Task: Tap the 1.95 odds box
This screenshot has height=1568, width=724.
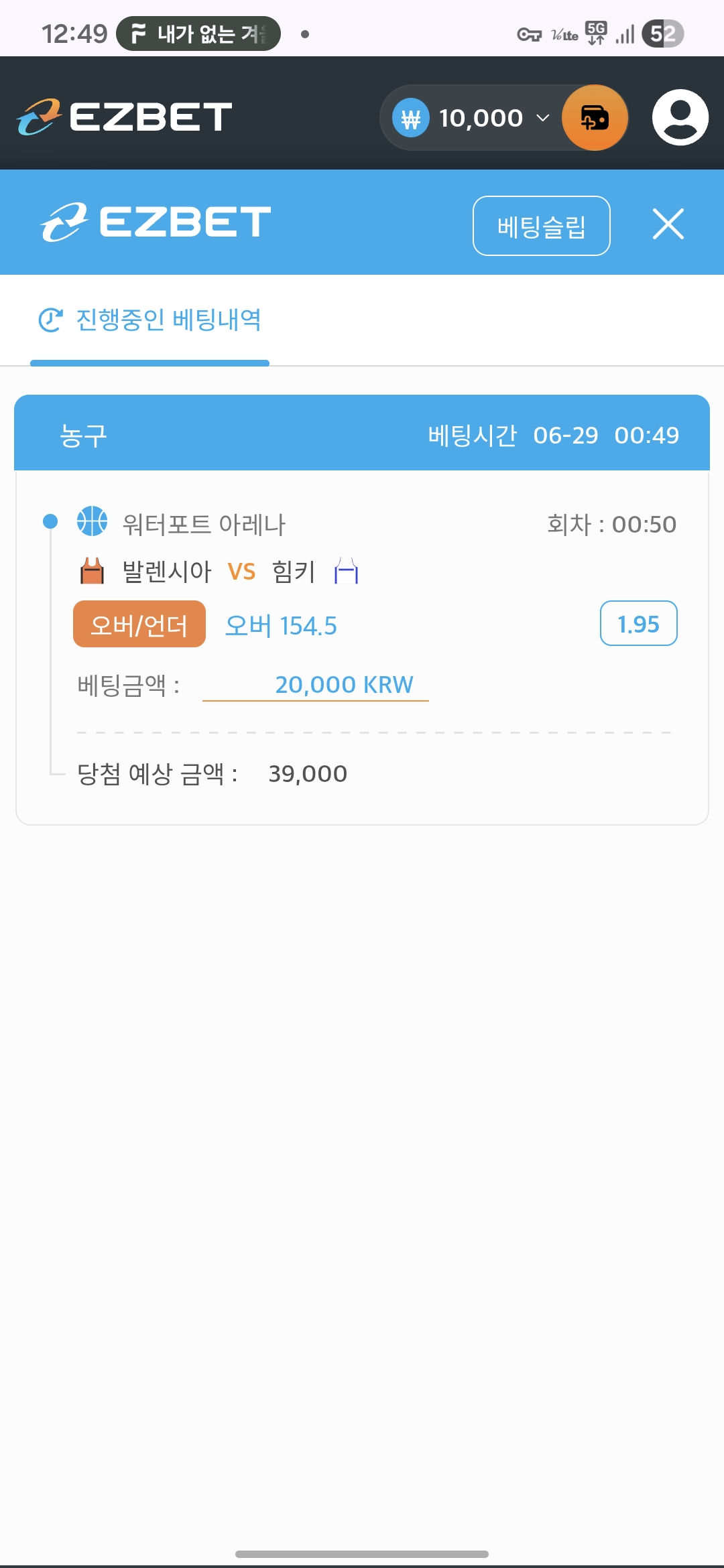Action: (638, 624)
